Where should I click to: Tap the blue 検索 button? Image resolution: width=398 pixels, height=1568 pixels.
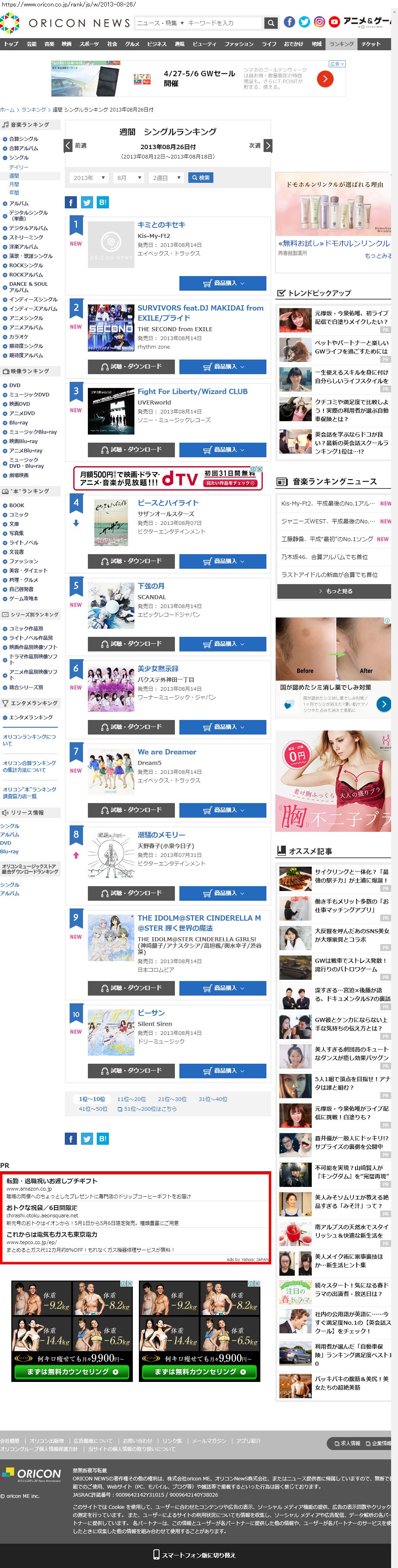[200, 178]
